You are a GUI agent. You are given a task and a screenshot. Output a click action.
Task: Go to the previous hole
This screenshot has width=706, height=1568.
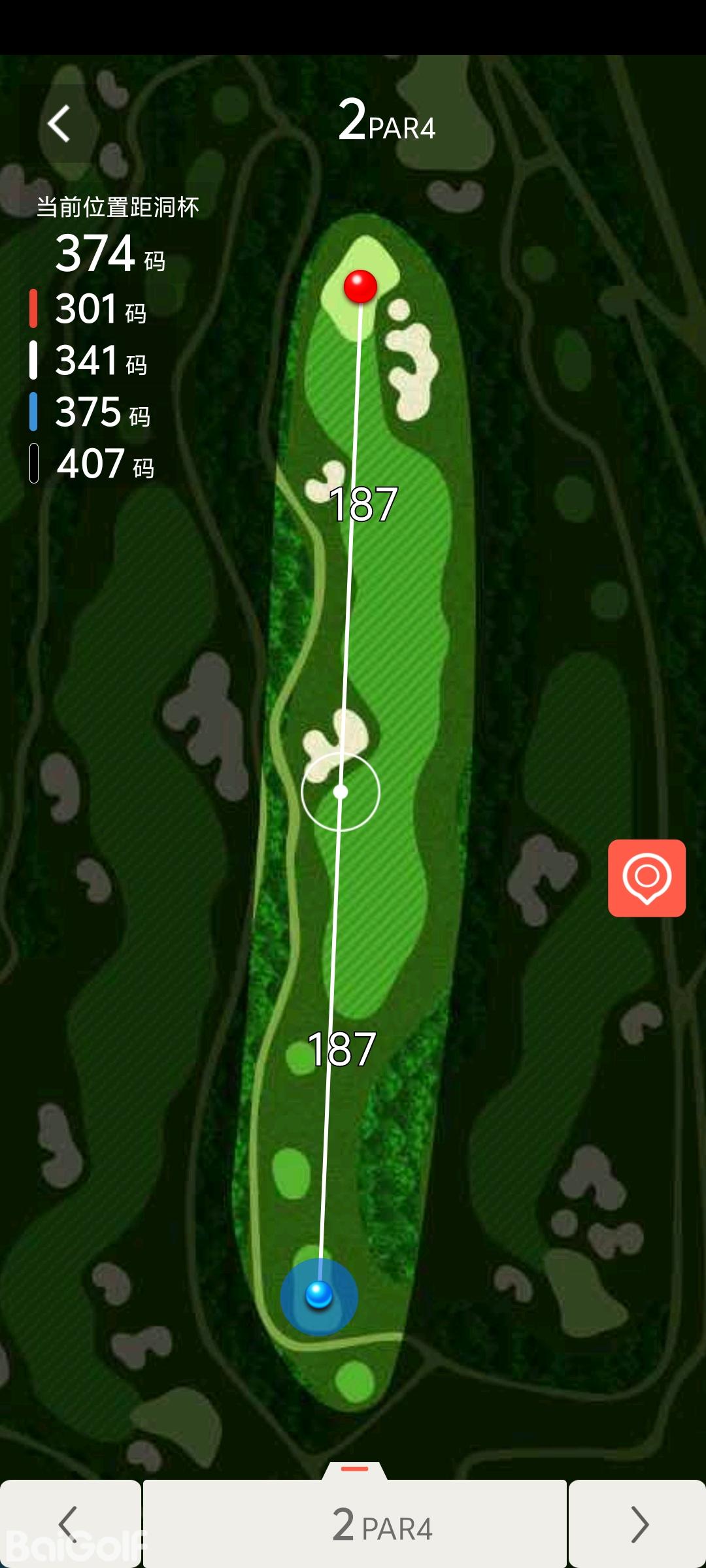[x=69, y=1524]
